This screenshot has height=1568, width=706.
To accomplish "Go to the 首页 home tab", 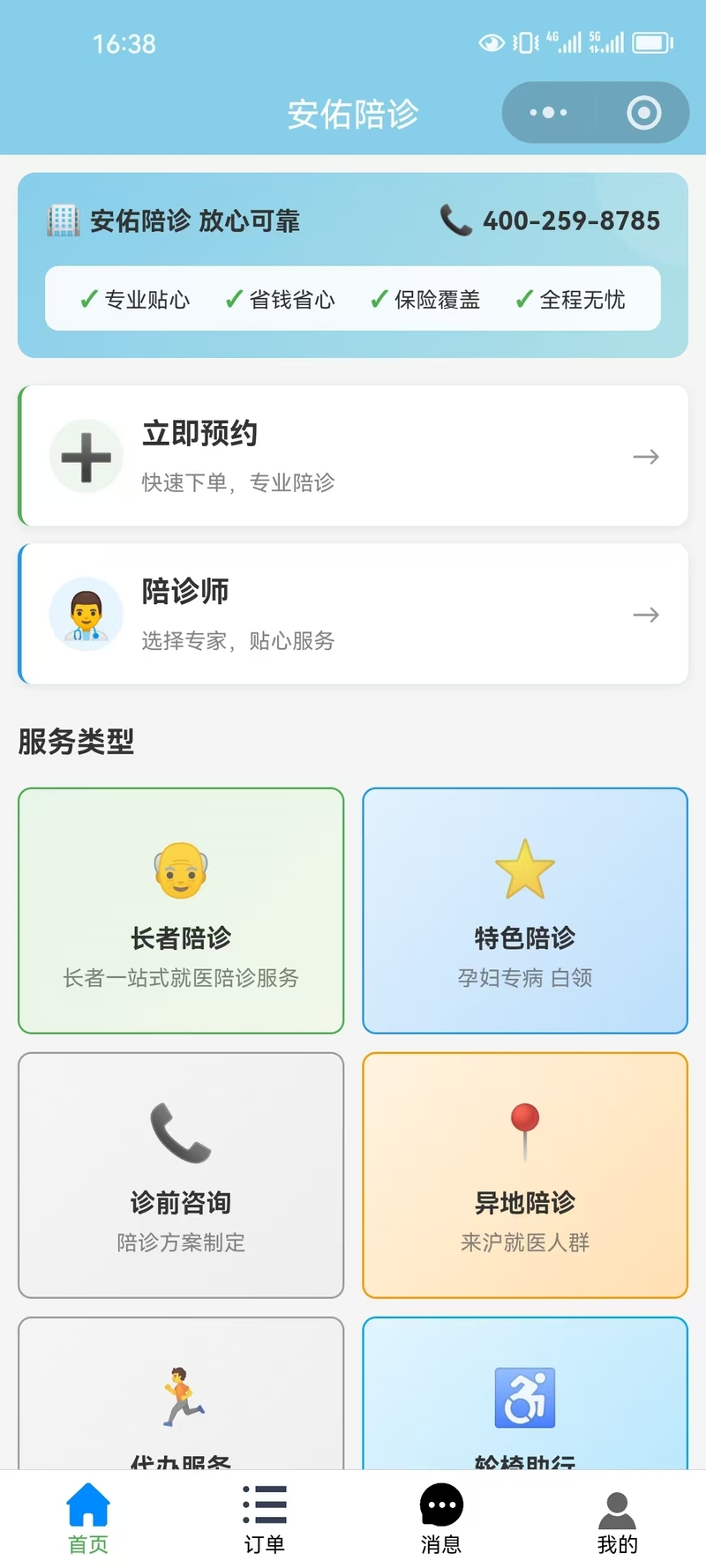I will [x=88, y=1518].
